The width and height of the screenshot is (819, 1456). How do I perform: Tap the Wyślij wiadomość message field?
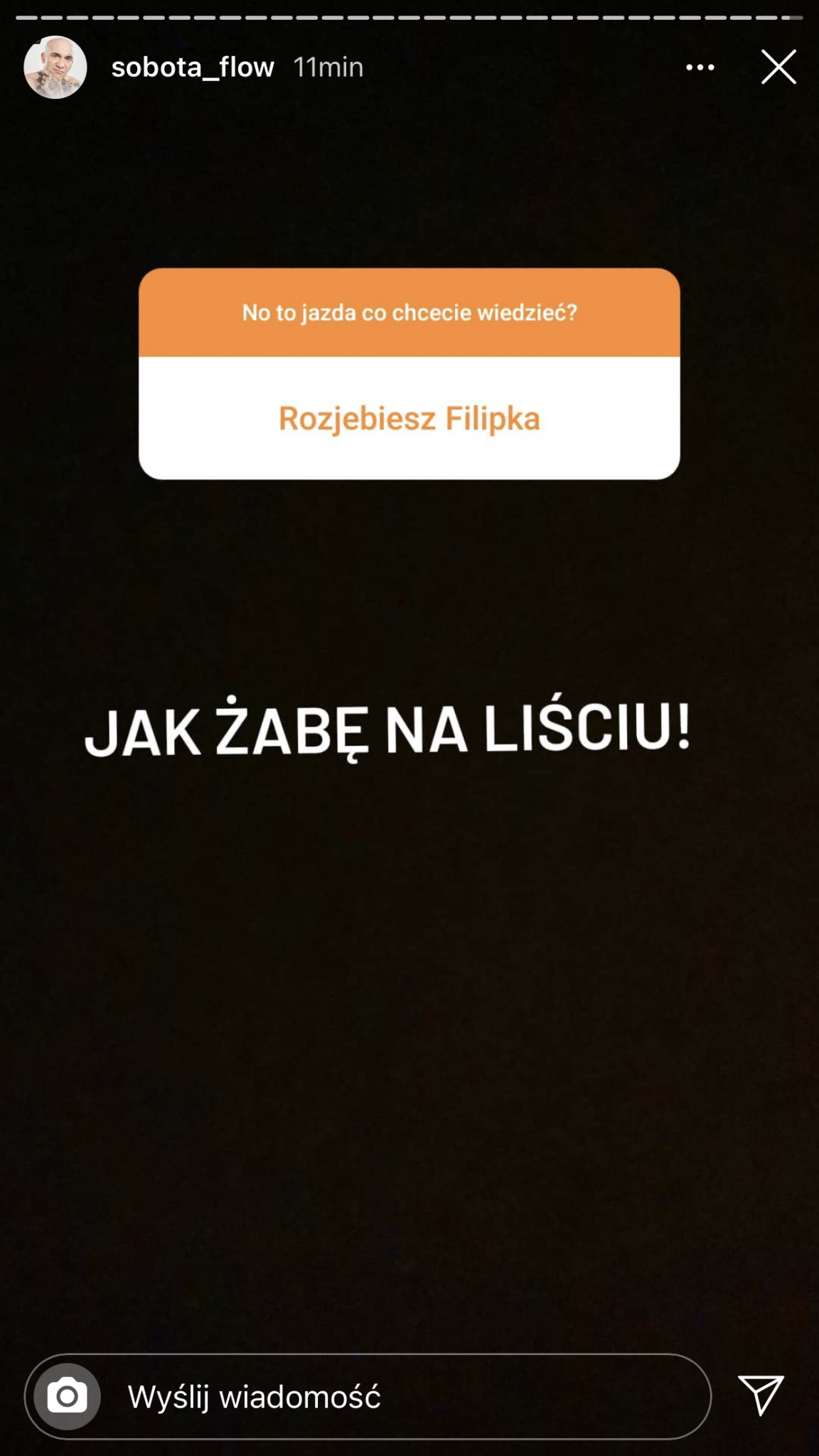pos(398,1396)
